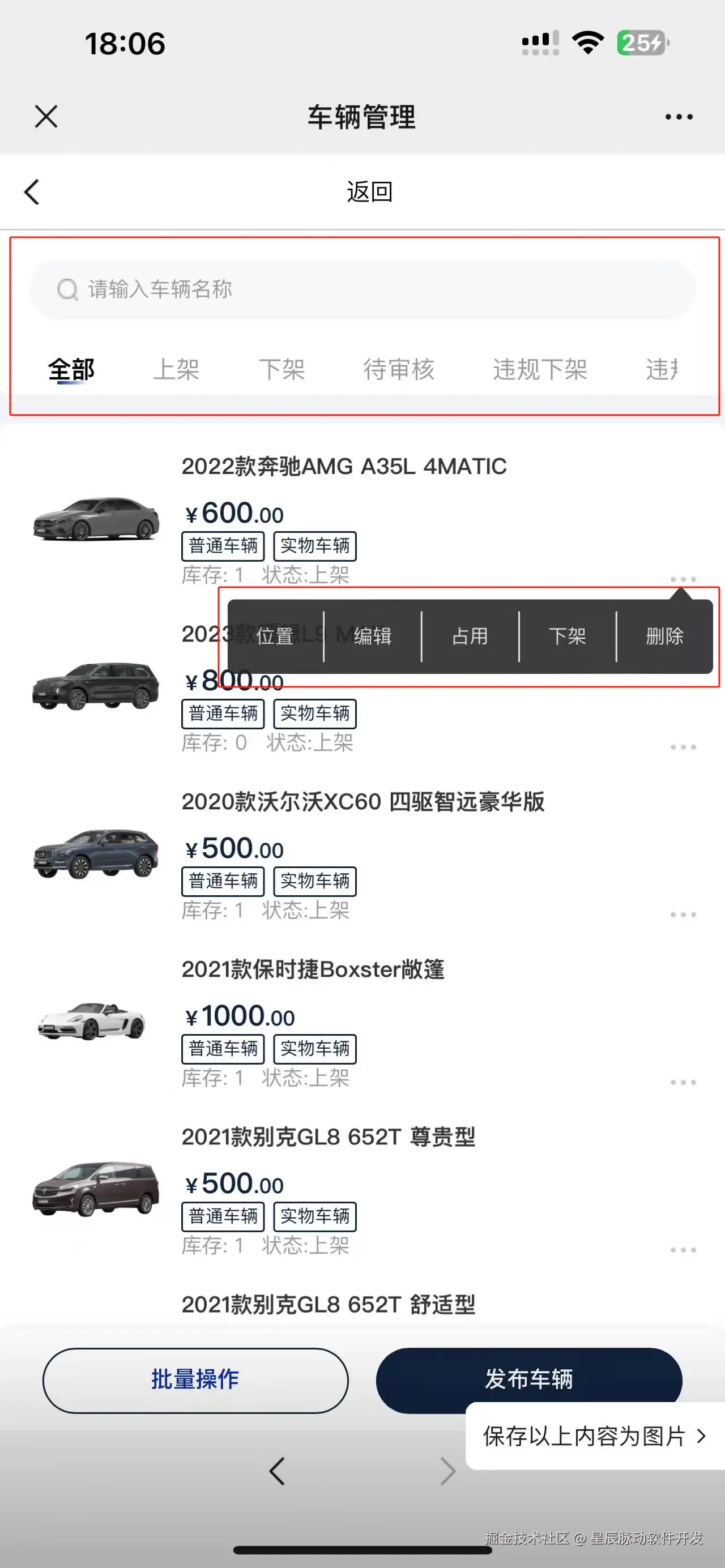The image size is (725, 1568).
Task: Tap 编辑 in the popup menu
Action: pos(373,636)
